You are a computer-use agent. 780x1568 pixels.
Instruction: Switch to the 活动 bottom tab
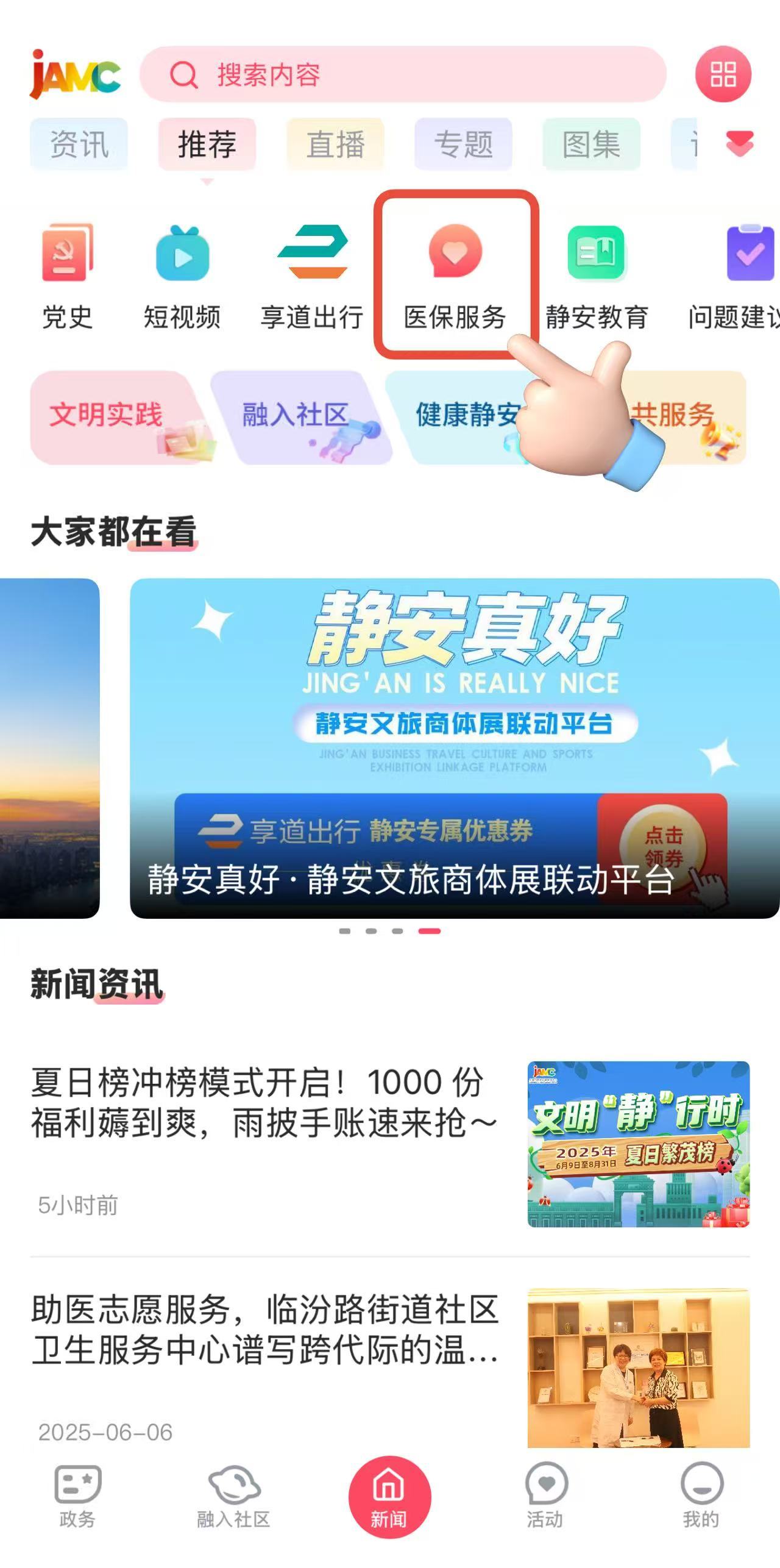tap(545, 1496)
